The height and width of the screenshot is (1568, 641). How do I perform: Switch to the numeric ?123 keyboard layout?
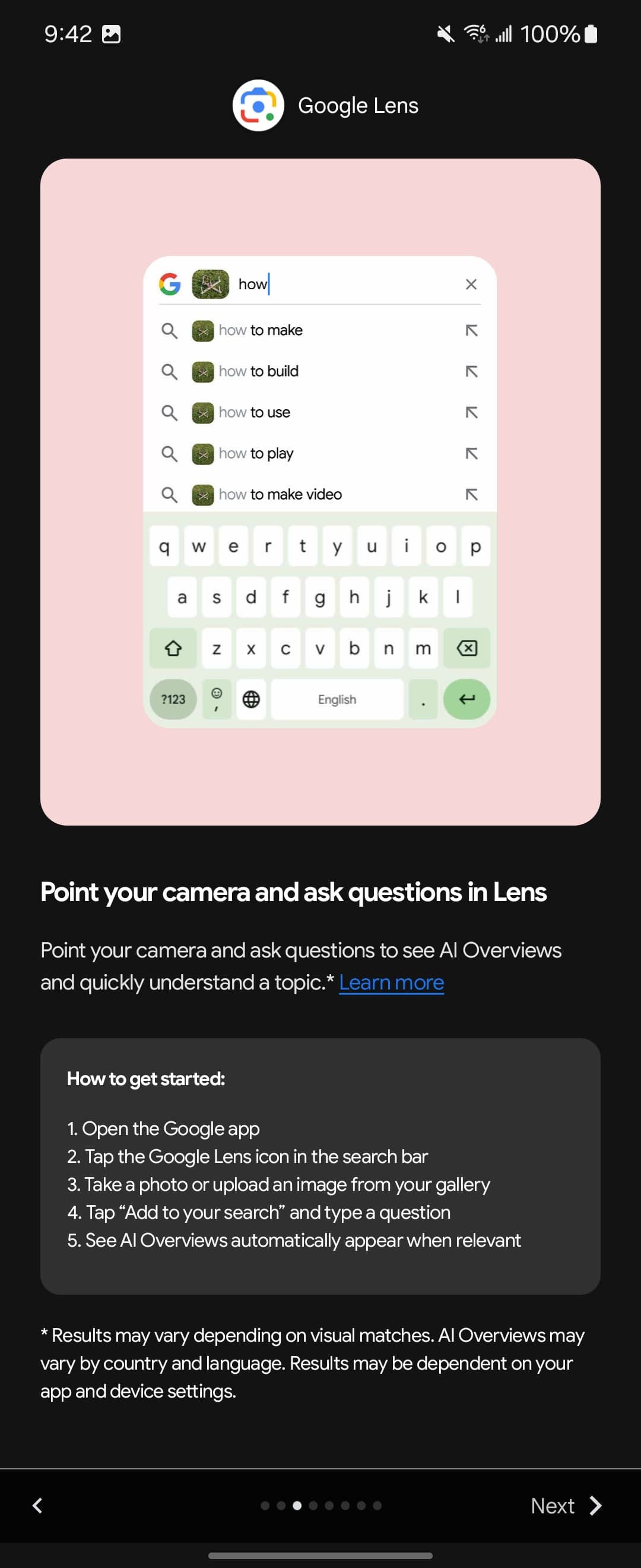[172, 700]
